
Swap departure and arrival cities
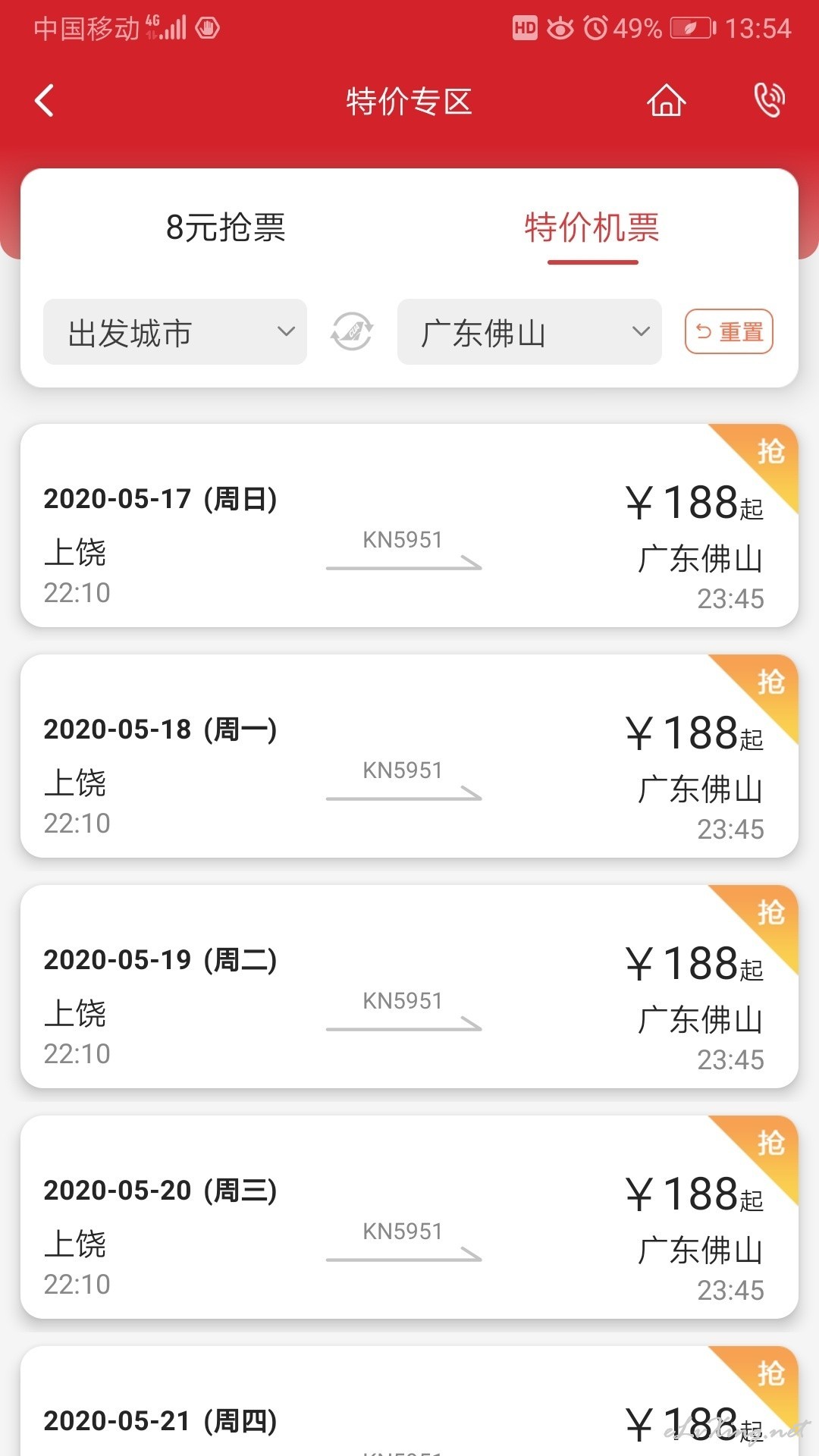[352, 332]
